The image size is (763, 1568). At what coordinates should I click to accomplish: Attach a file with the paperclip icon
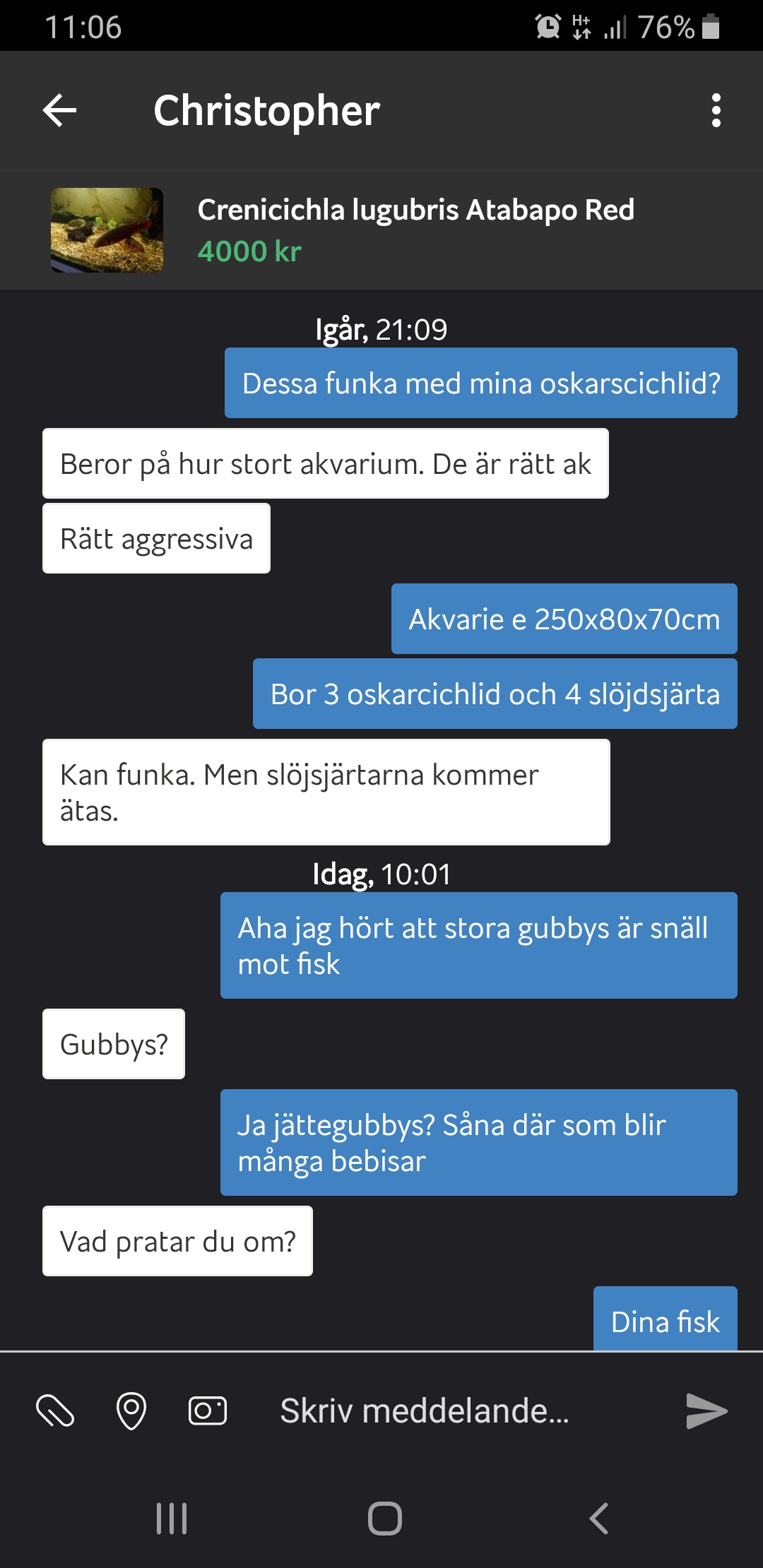pyautogui.click(x=55, y=1411)
